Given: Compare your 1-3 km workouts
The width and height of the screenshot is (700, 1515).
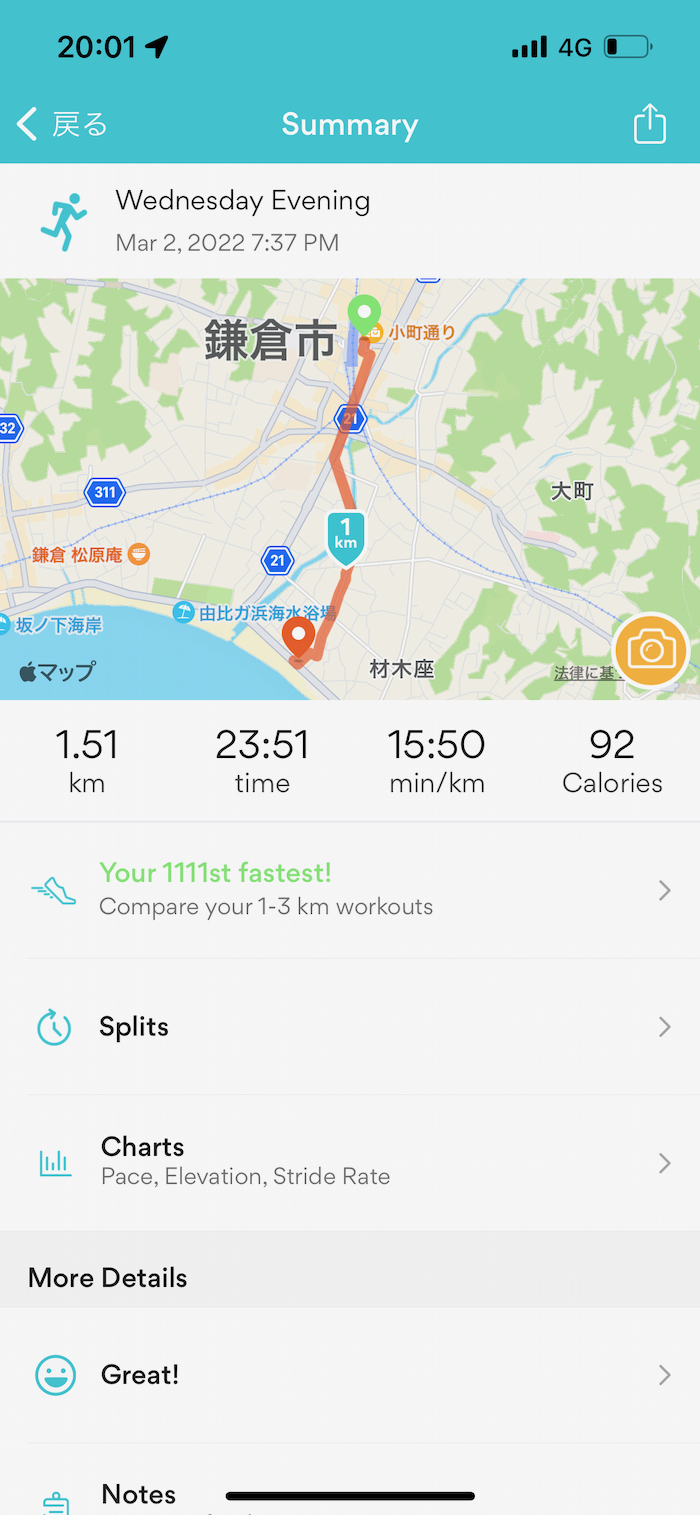Looking at the screenshot, I should 350,889.
